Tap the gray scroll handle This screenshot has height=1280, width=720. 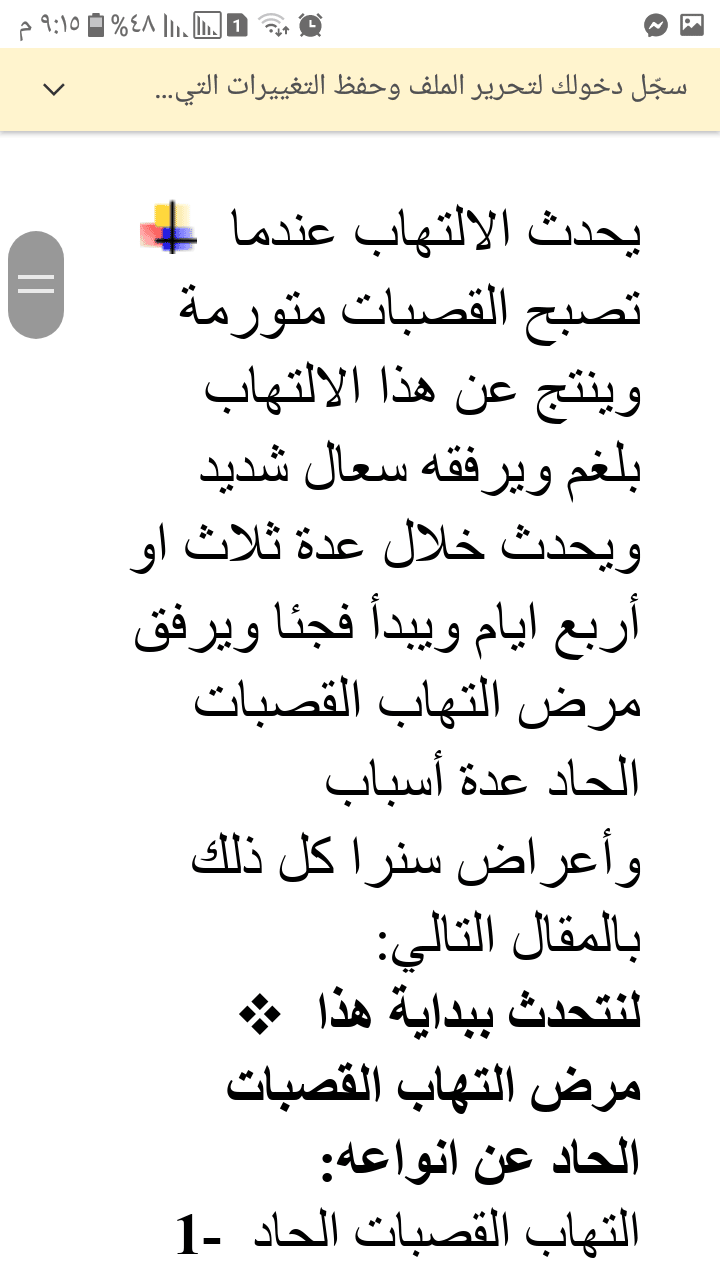pos(36,284)
